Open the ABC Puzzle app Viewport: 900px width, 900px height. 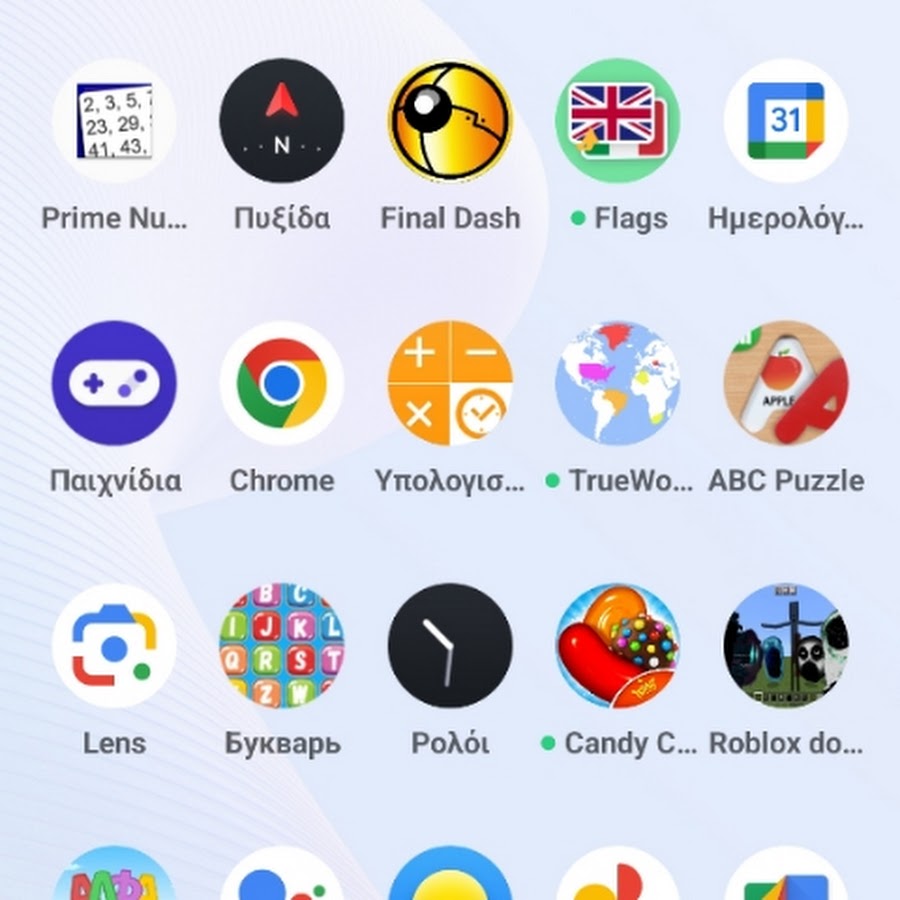pos(786,383)
